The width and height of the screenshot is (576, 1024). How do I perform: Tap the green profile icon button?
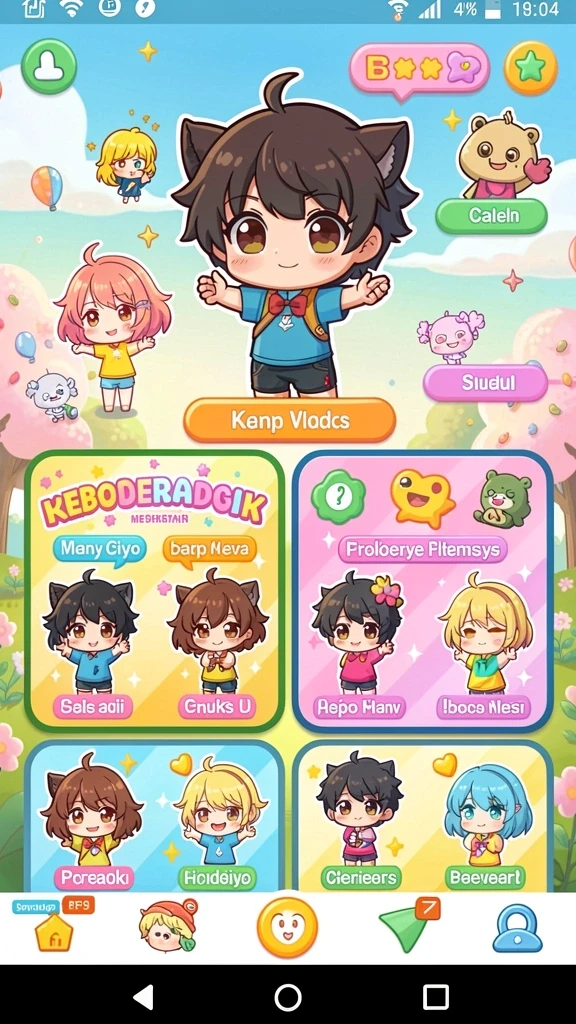point(49,66)
